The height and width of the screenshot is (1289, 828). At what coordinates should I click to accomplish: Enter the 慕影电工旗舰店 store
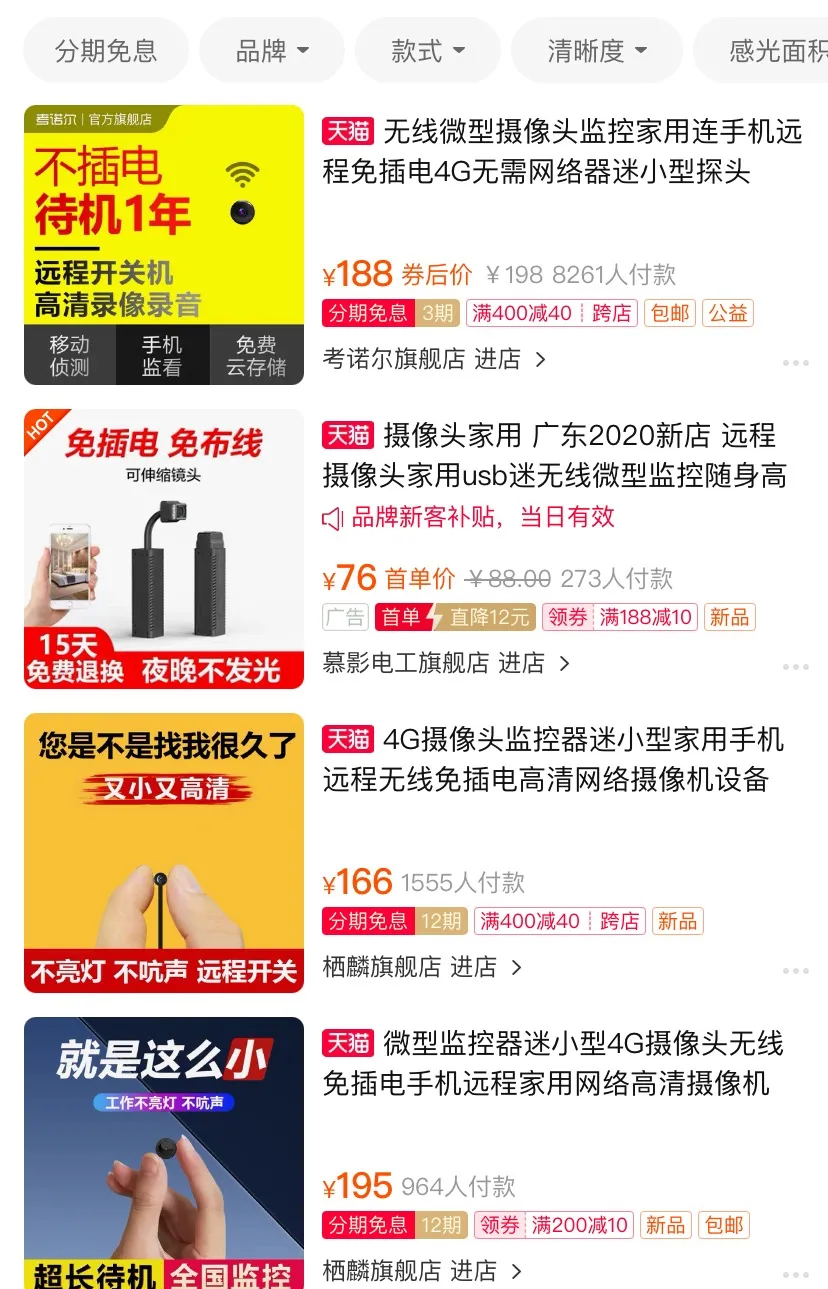click(446, 663)
